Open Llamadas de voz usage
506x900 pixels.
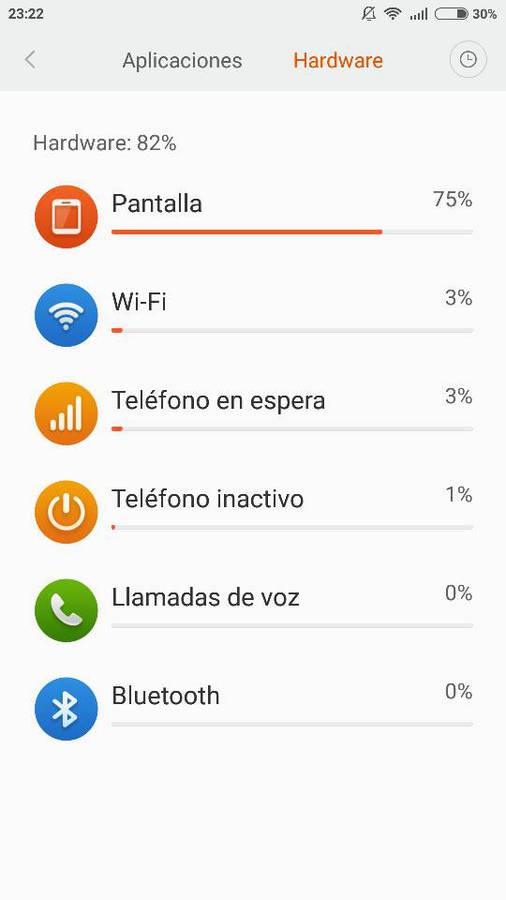(253, 610)
